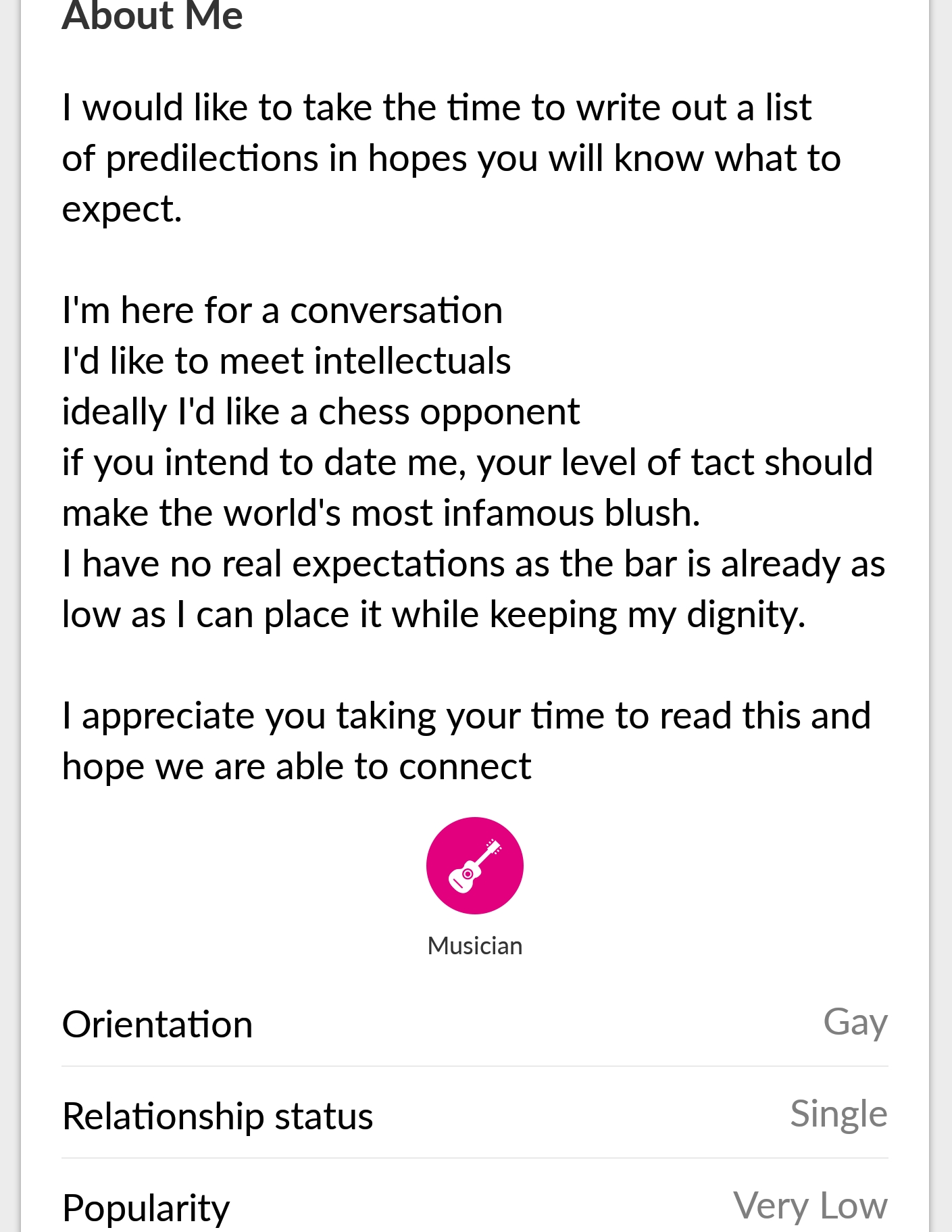
Task: Click the chess opponent bio line
Action: [320, 411]
